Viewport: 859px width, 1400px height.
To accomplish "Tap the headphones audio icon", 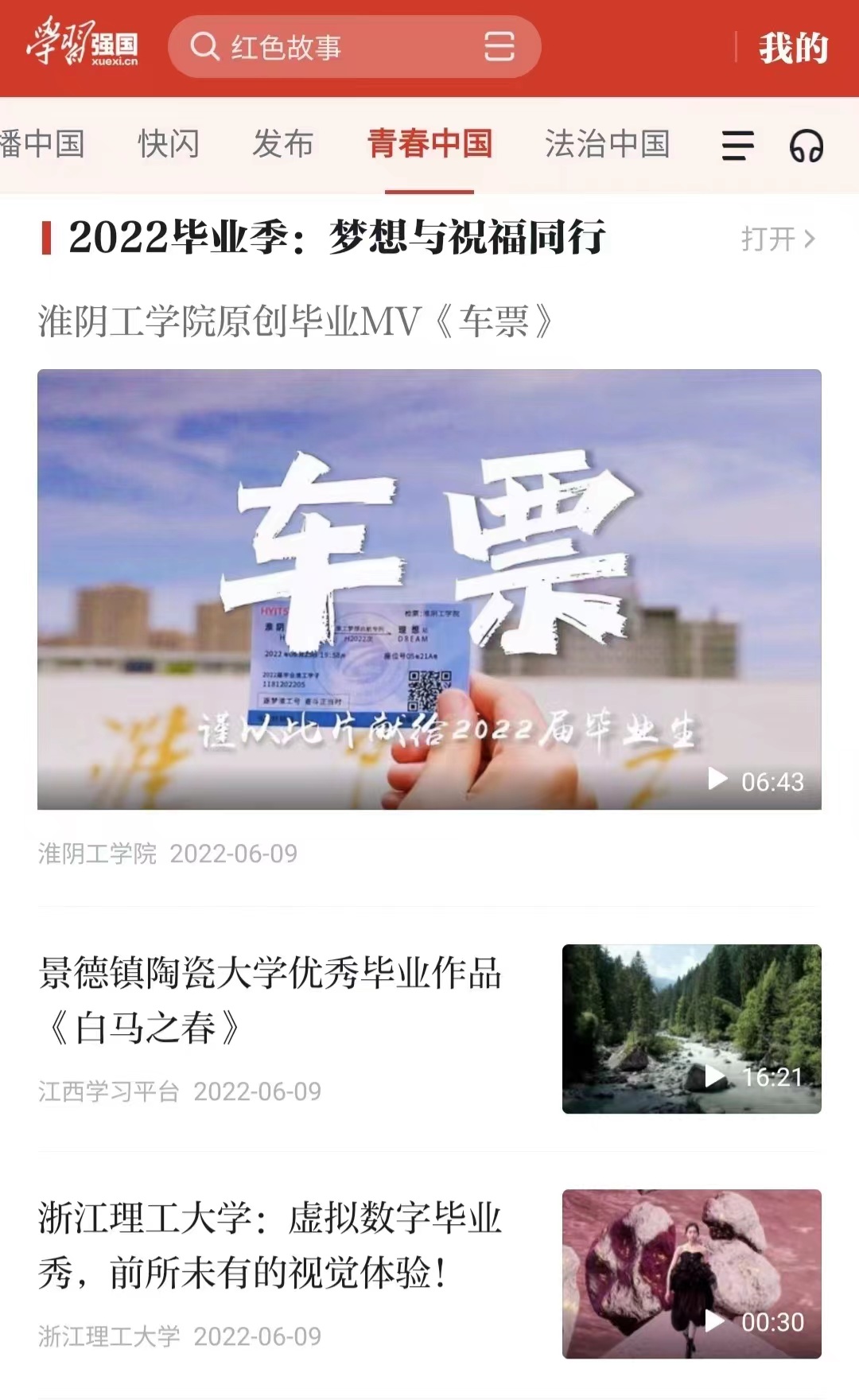I will coord(806,146).
